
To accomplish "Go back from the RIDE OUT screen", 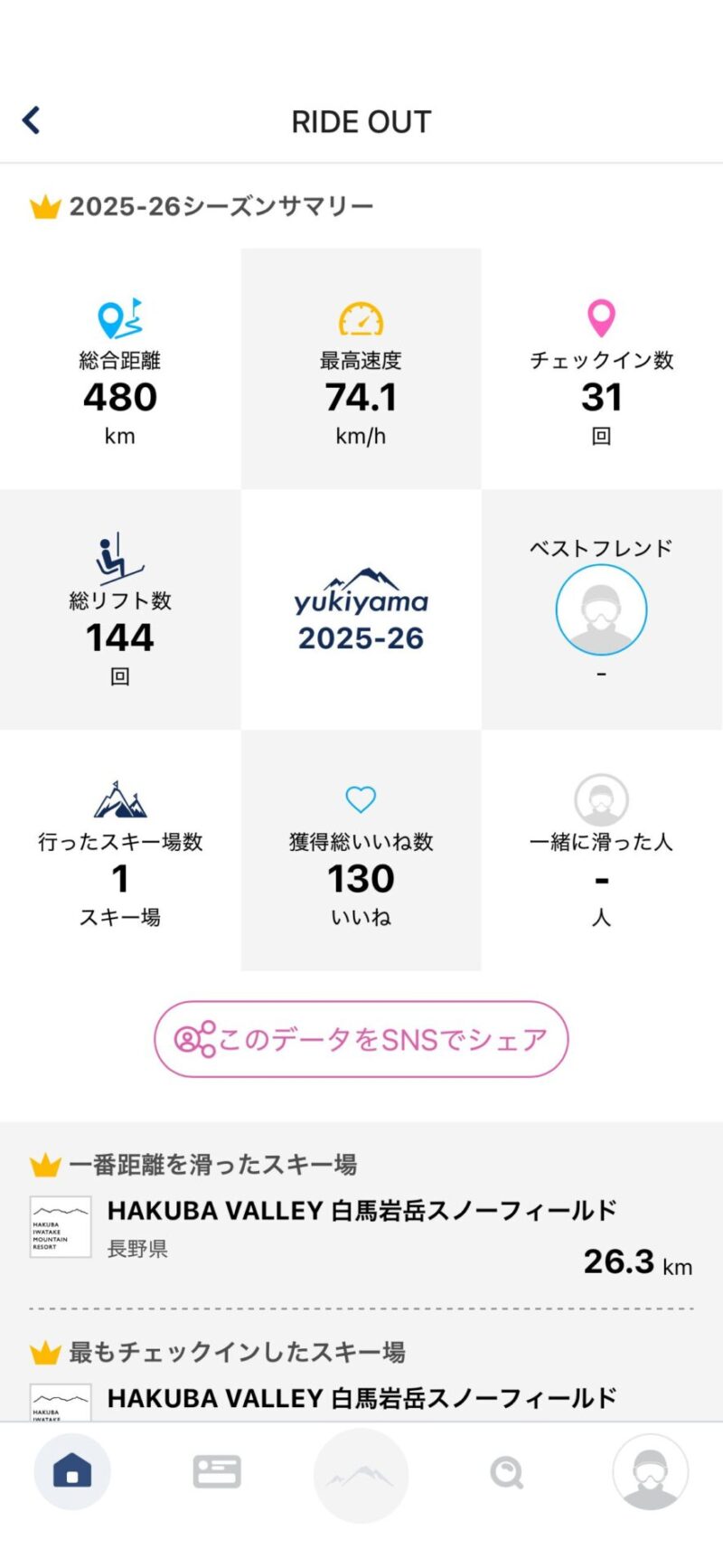I will tap(32, 120).
